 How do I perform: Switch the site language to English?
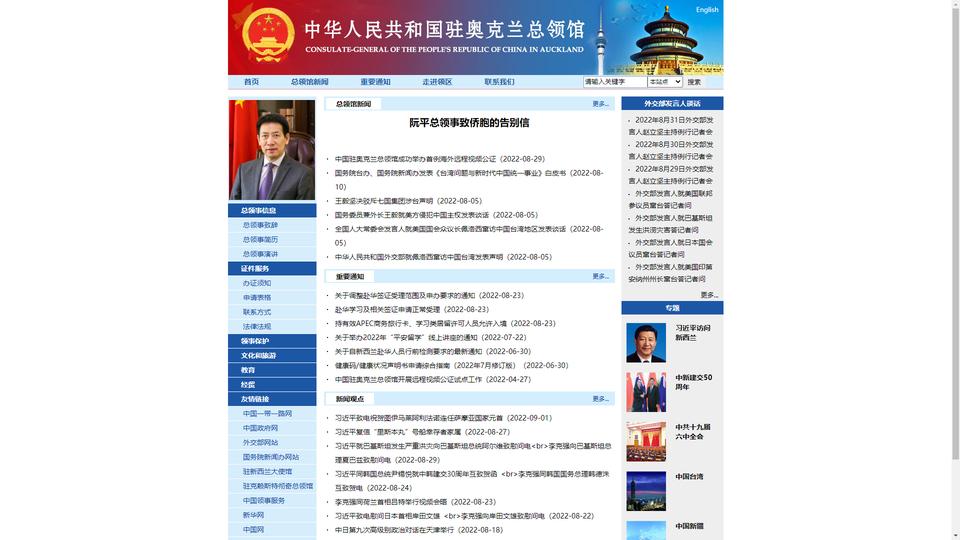pyautogui.click(x=707, y=10)
